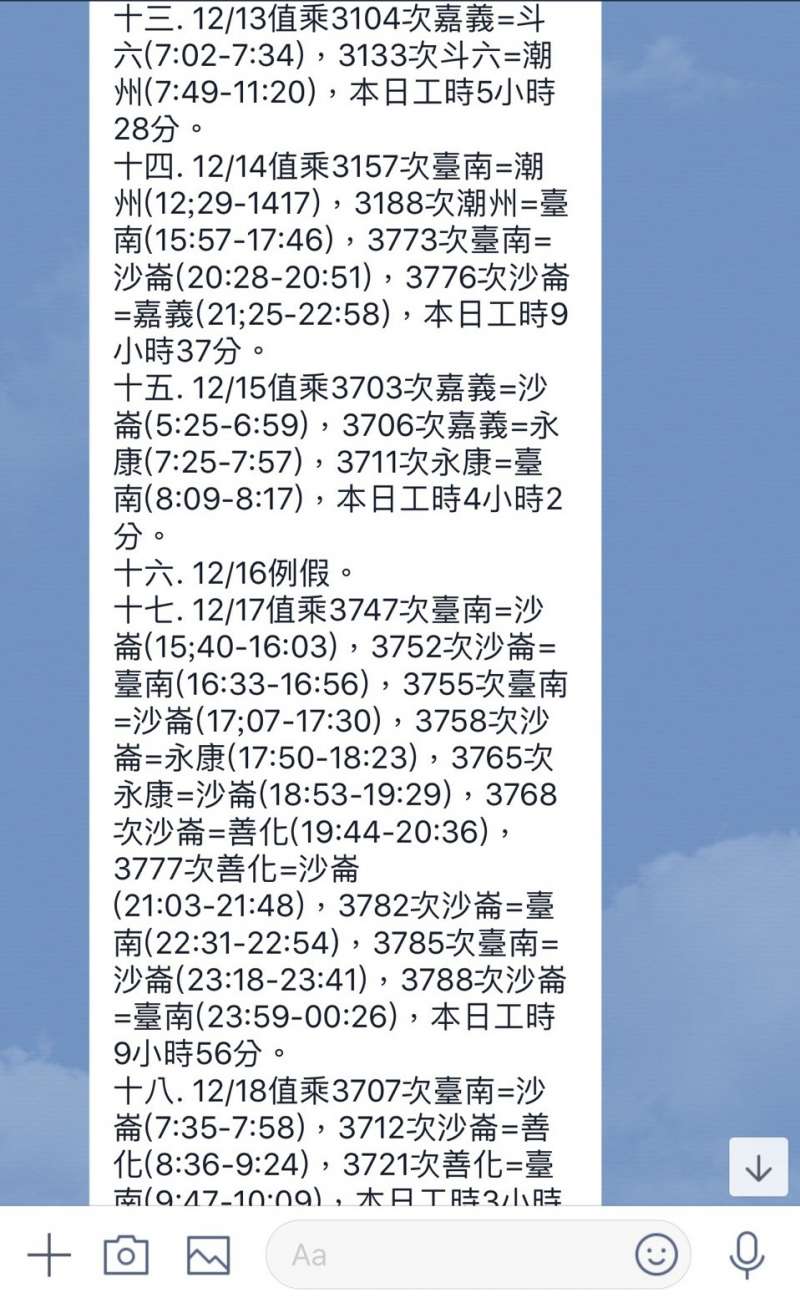Screen dimensions: 800x1303
Task: Open the photo gallery picker
Action: pos(208,1255)
